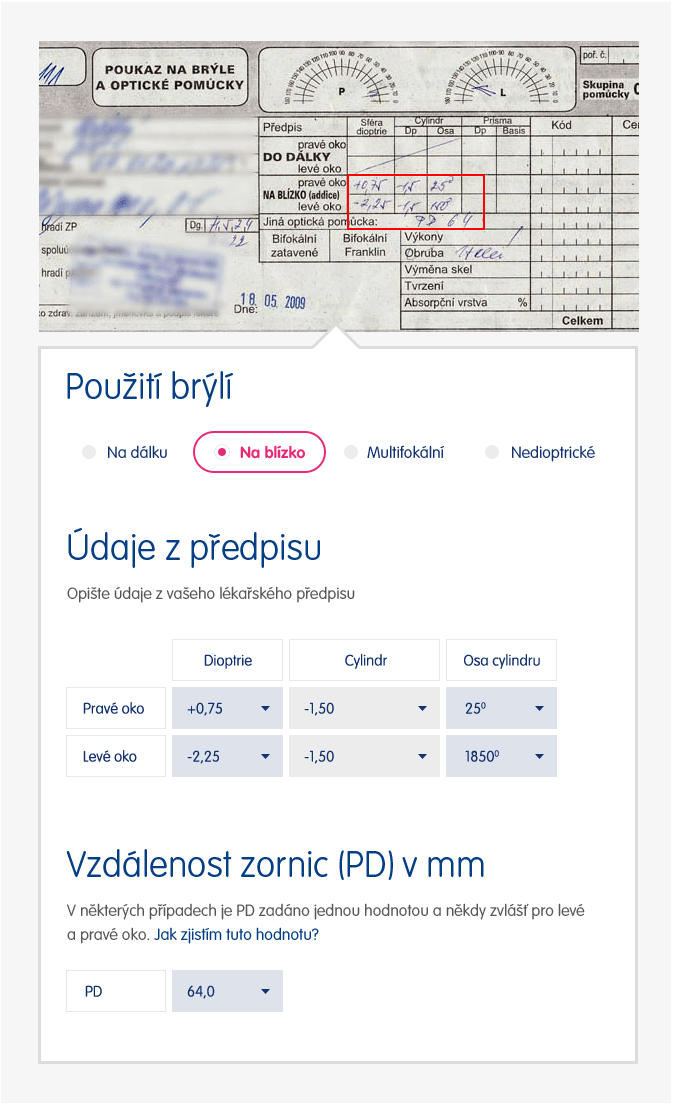Open Pravé oko Cylindr dropdown
Viewport: 673px width, 1105px height.
coord(364,709)
